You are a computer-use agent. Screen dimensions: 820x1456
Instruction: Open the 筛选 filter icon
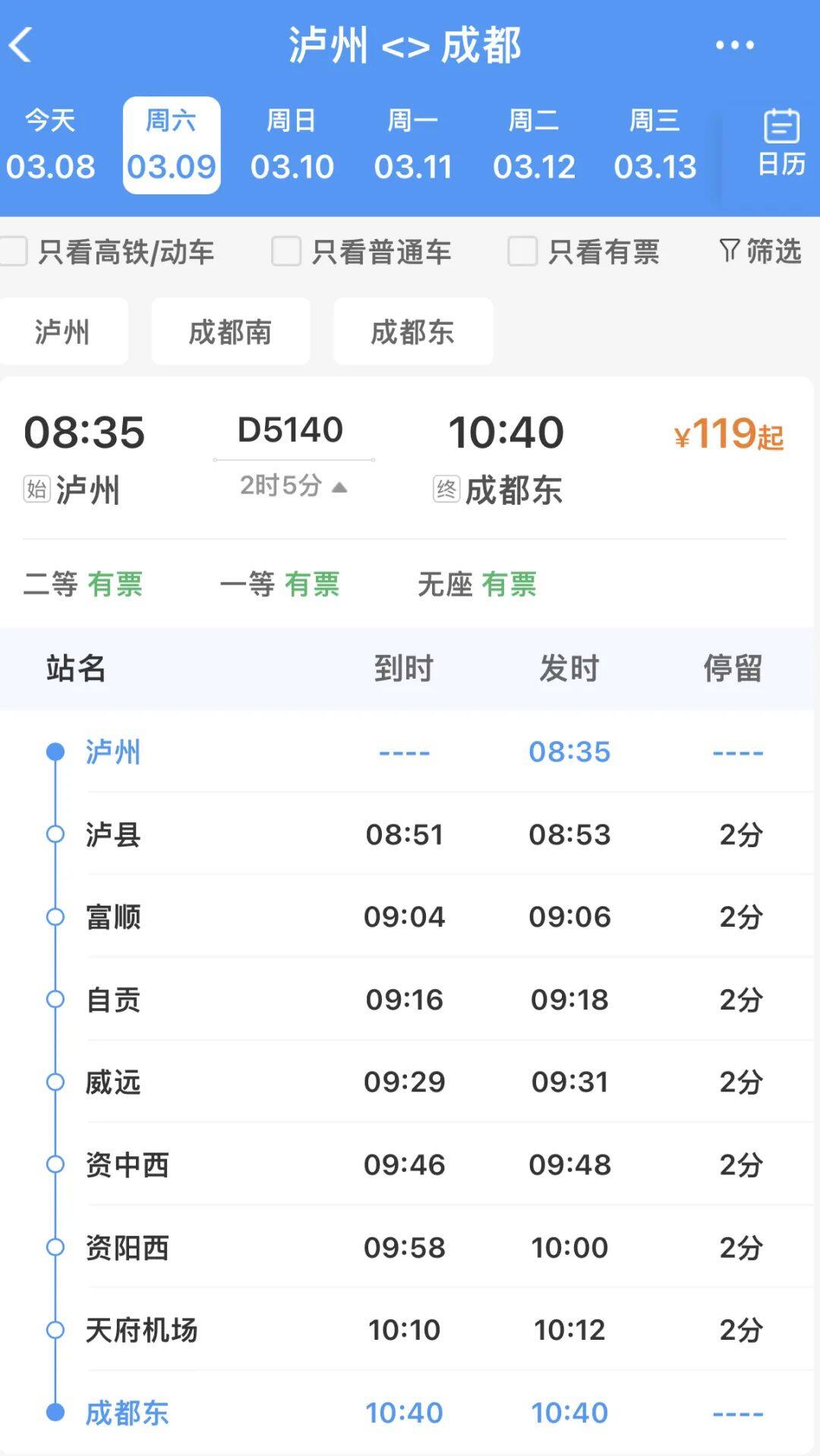(759, 252)
